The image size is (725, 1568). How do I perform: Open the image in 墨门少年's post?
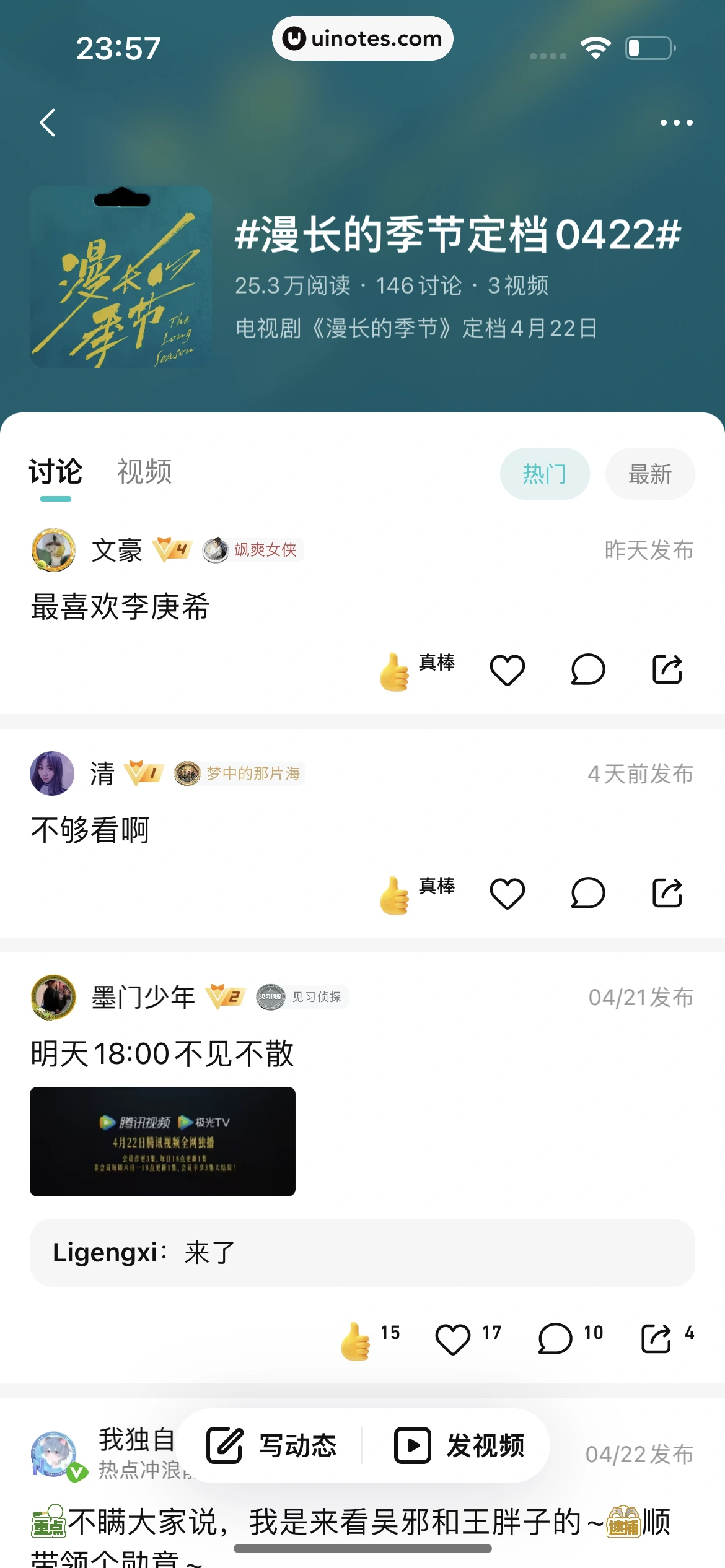pos(162,1141)
